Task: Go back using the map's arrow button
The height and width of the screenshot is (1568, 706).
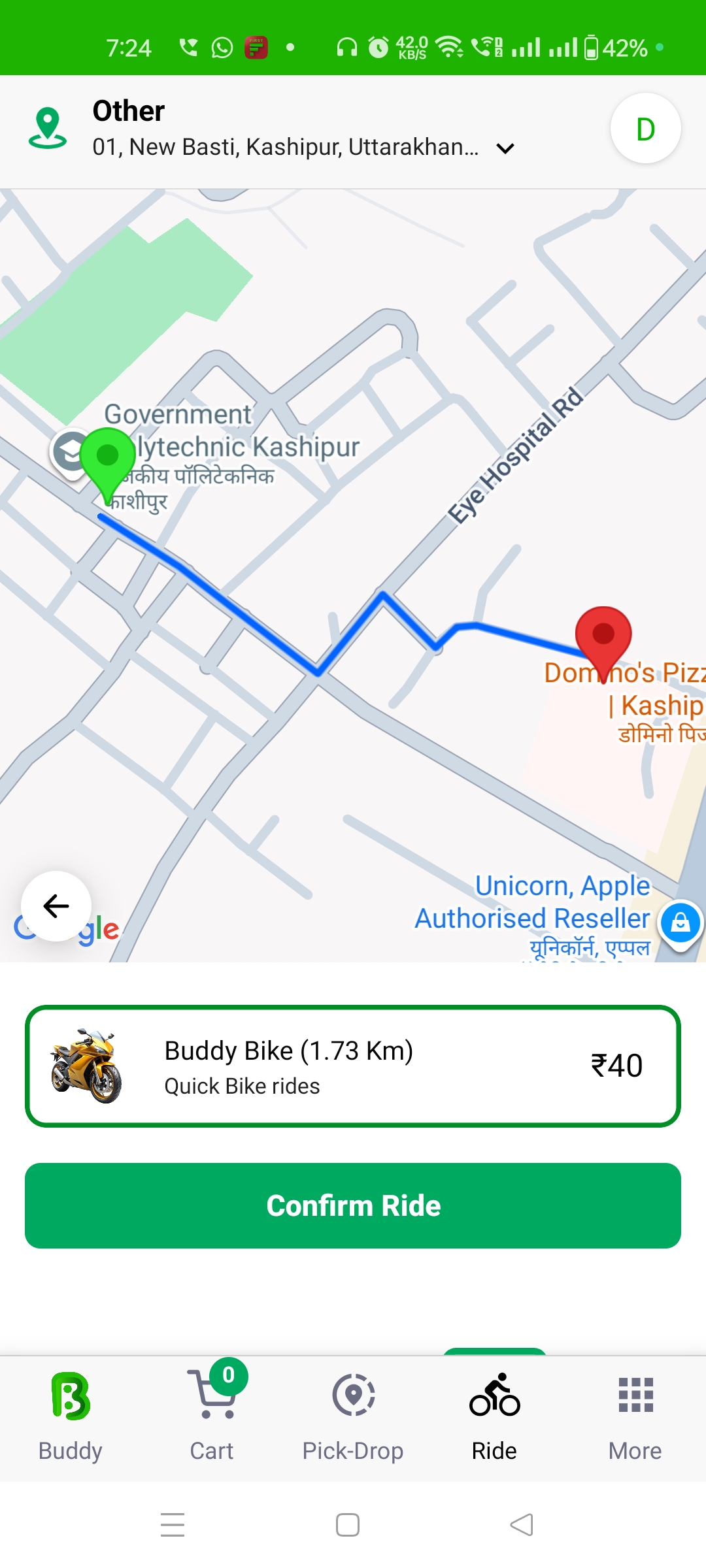Action: 56,906
